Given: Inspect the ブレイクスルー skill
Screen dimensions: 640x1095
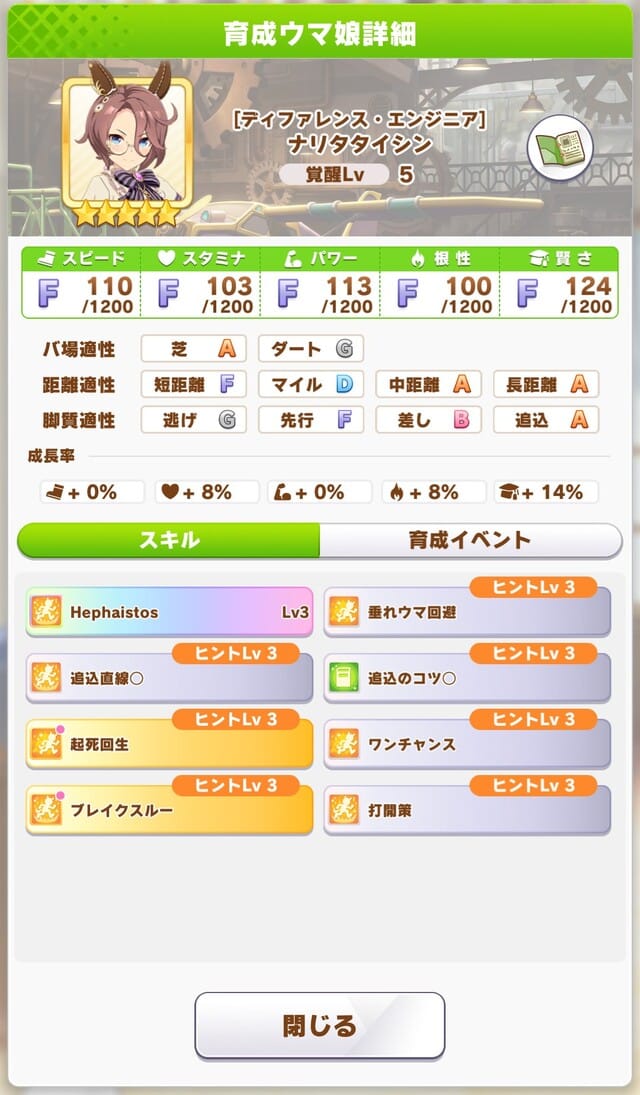Looking at the screenshot, I should [169, 810].
